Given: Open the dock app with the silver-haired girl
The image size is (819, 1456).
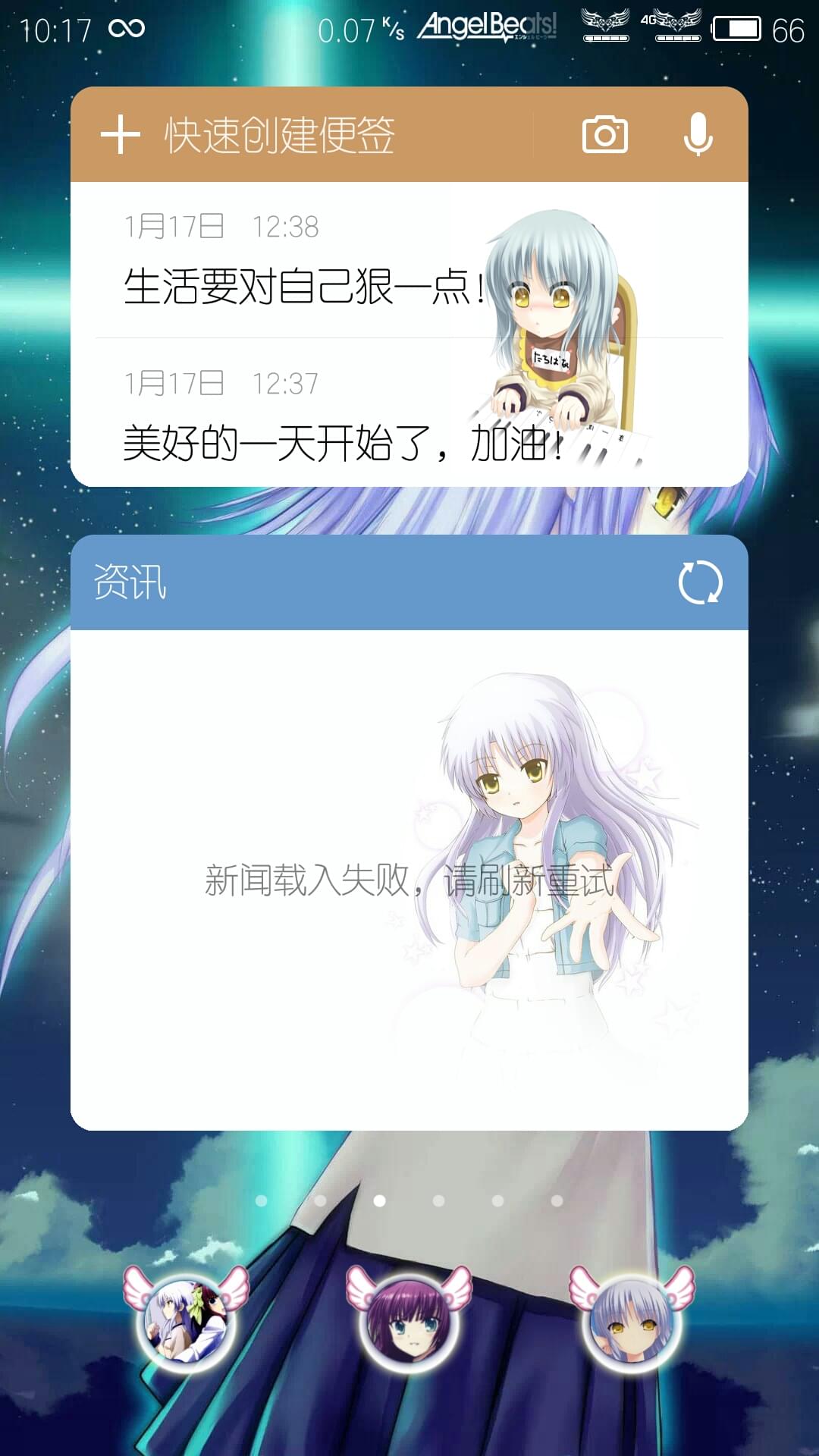Looking at the screenshot, I should click(632, 1319).
